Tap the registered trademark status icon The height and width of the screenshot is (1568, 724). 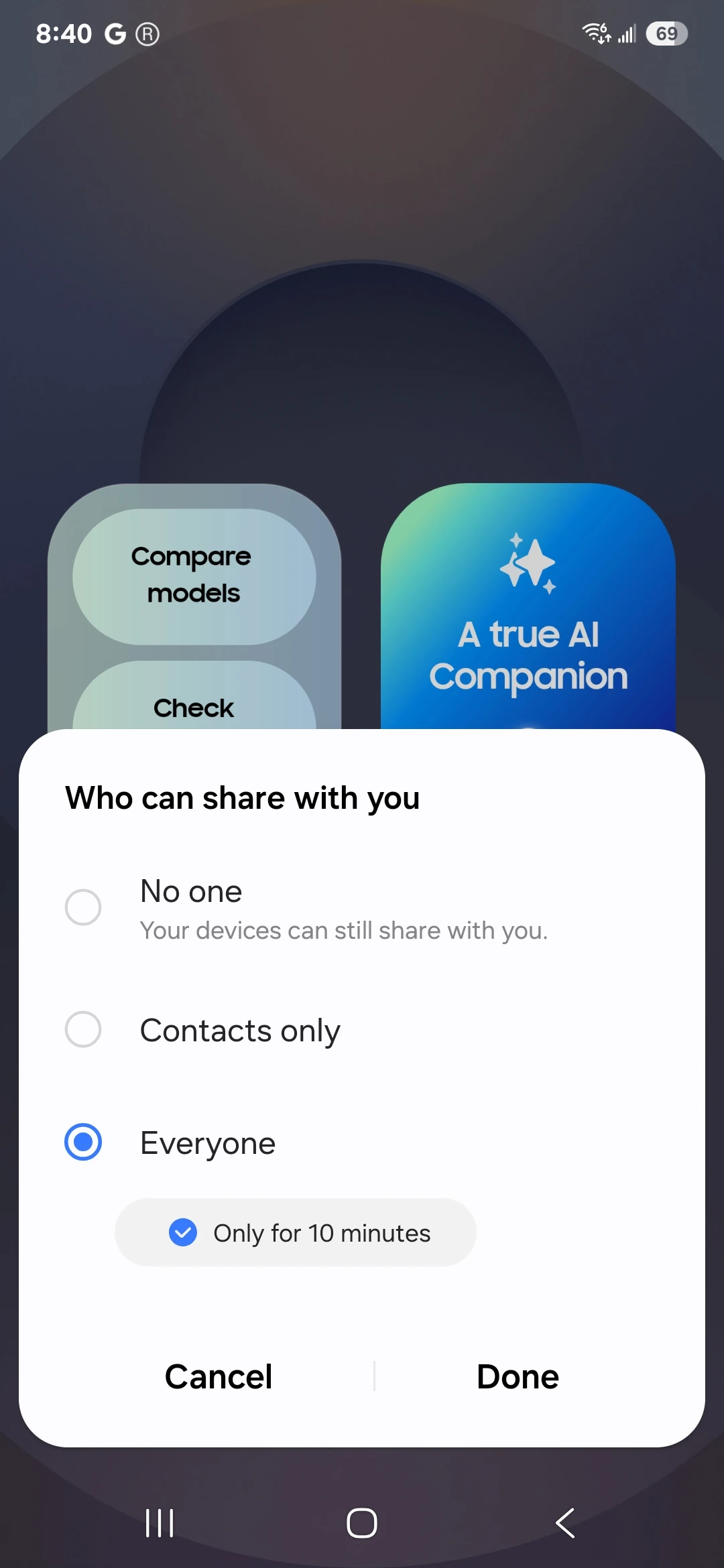(147, 32)
